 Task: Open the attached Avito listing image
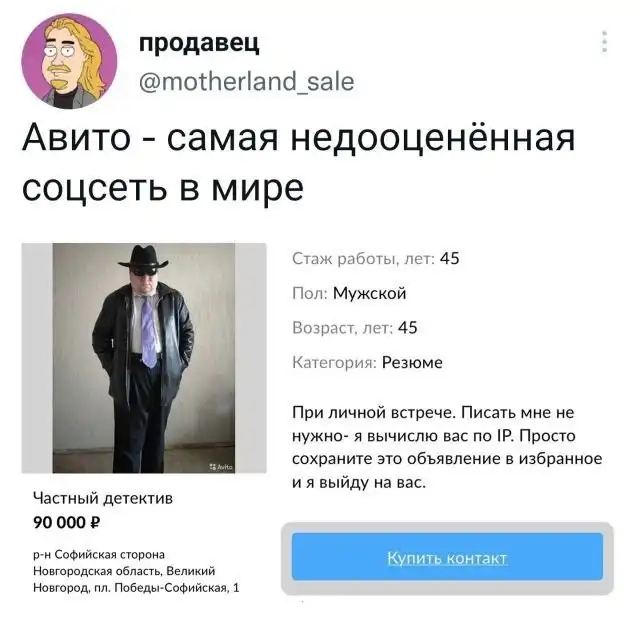coord(144,358)
